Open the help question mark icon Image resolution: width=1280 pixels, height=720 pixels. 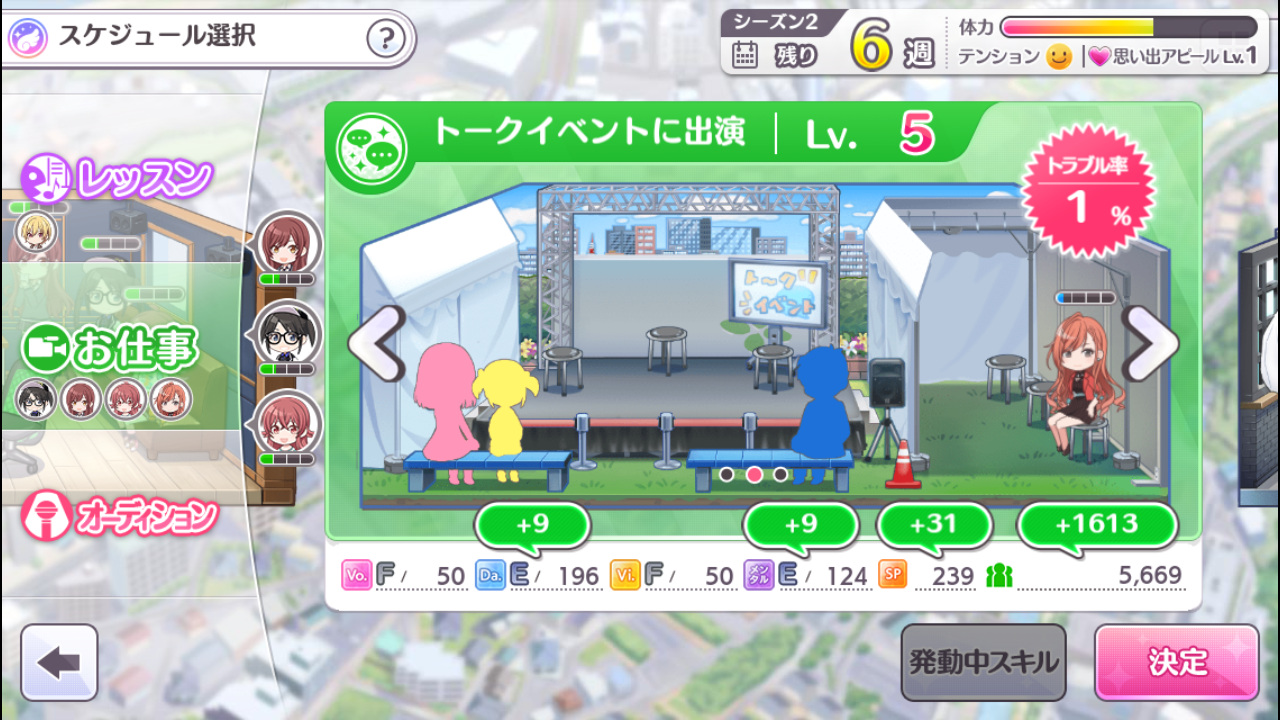pyautogui.click(x=386, y=39)
